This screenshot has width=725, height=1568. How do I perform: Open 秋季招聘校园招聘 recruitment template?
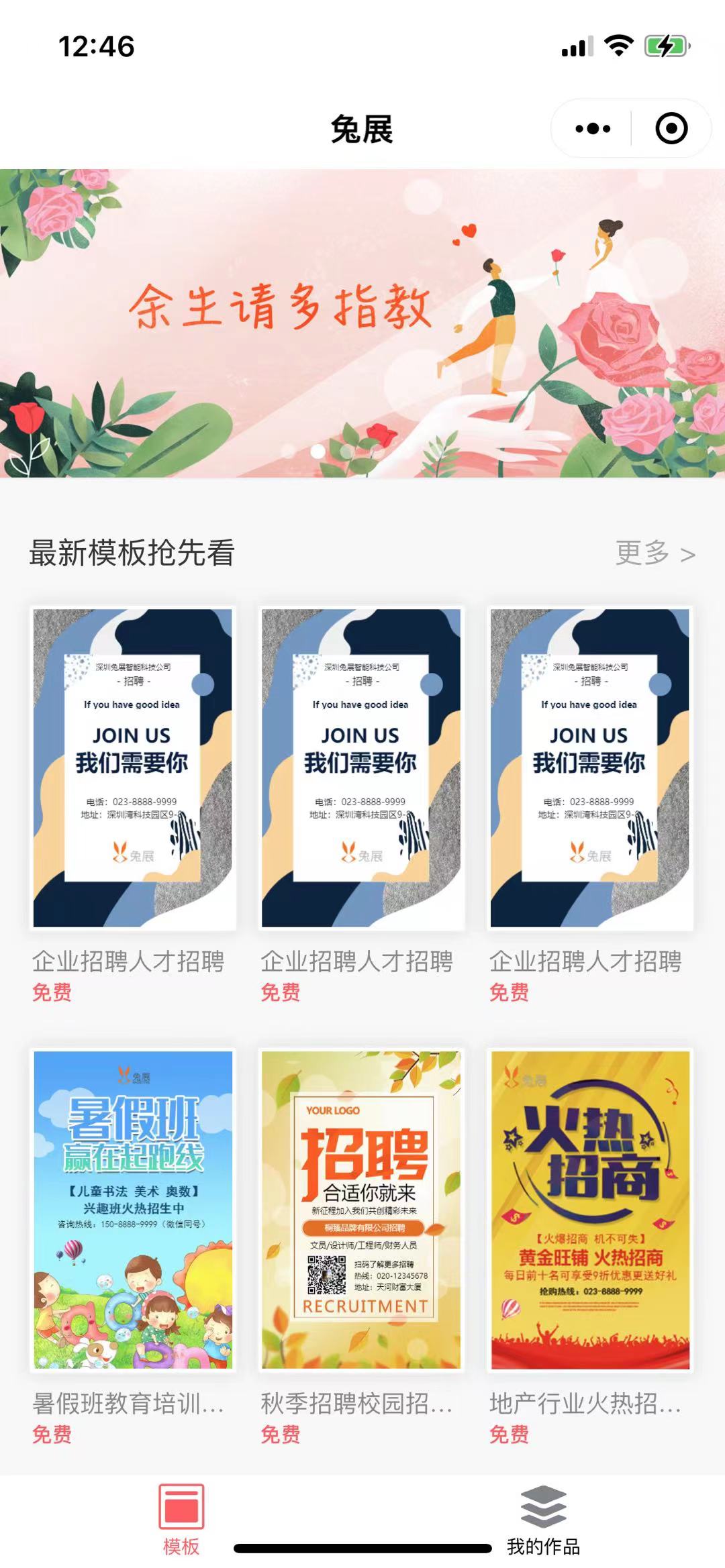(361, 1210)
